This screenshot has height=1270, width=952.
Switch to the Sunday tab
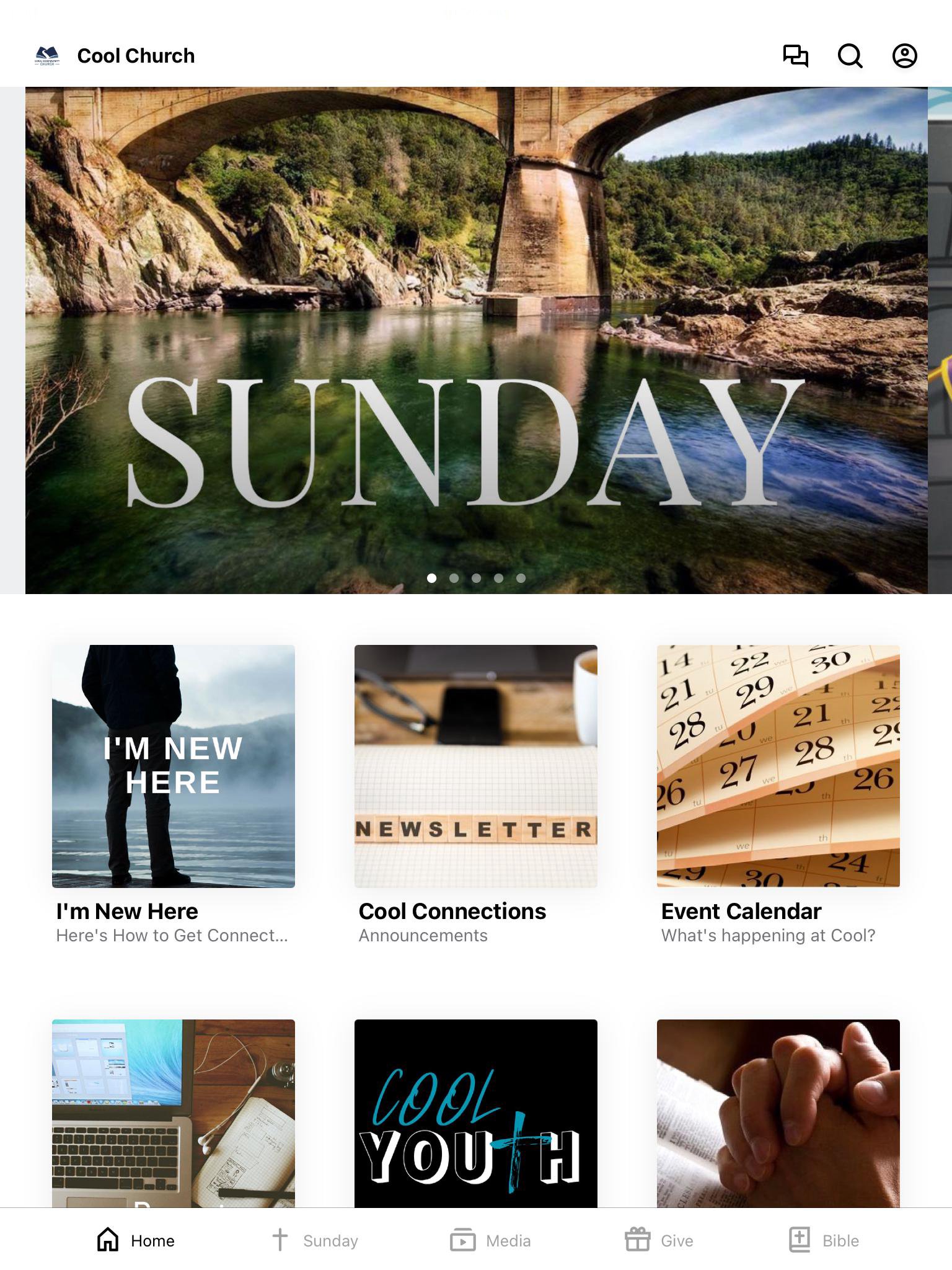click(315, 1240)
